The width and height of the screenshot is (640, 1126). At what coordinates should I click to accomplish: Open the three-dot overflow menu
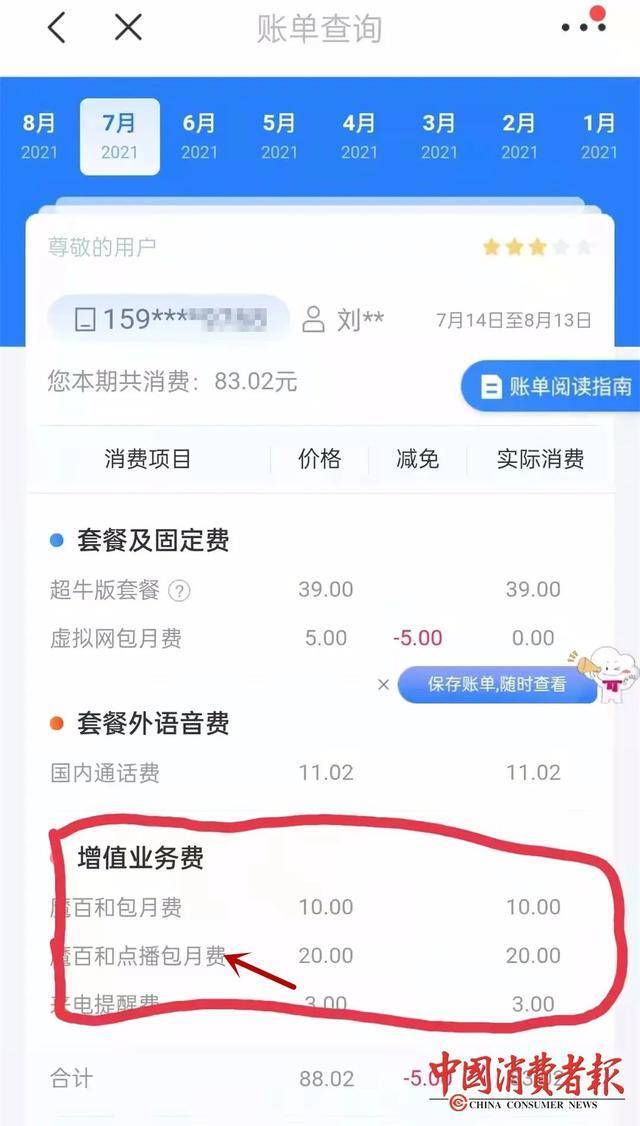pyautogui.click(x=583, y=27)
